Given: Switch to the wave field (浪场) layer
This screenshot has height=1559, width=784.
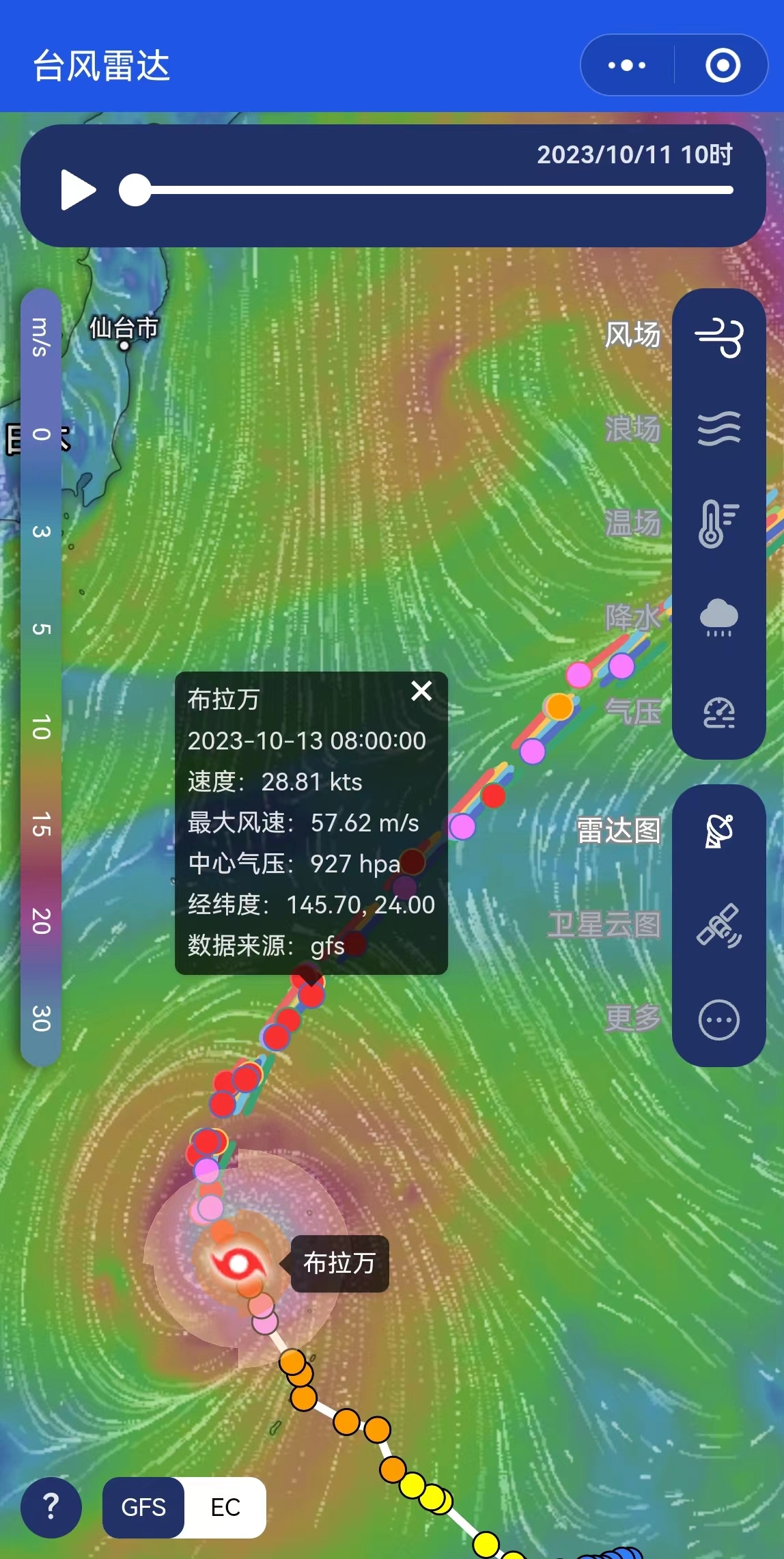Looking at the screenshot, I should [718, 430].
